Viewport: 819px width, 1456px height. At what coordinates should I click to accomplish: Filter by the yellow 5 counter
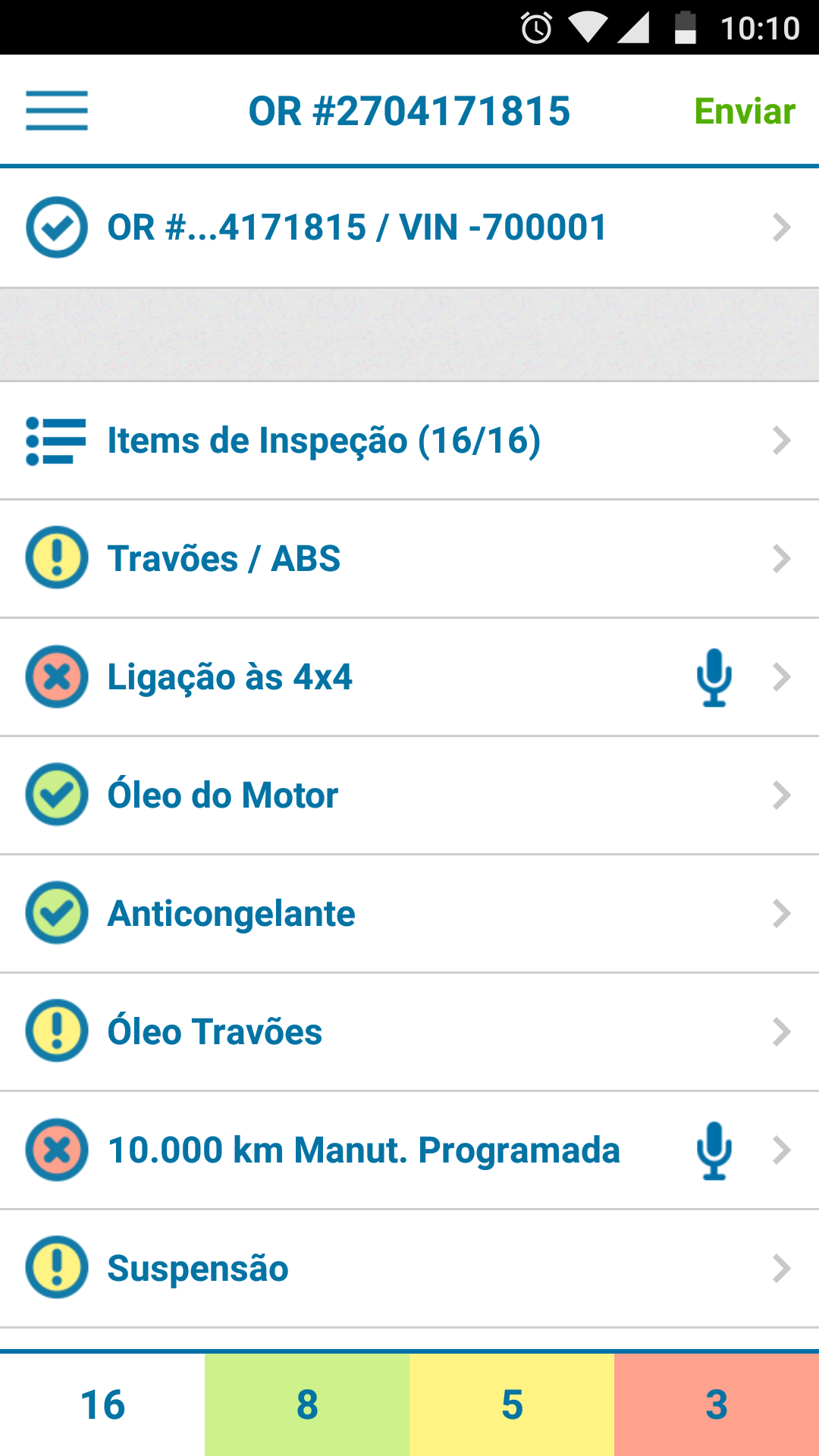pos(512,1404)
